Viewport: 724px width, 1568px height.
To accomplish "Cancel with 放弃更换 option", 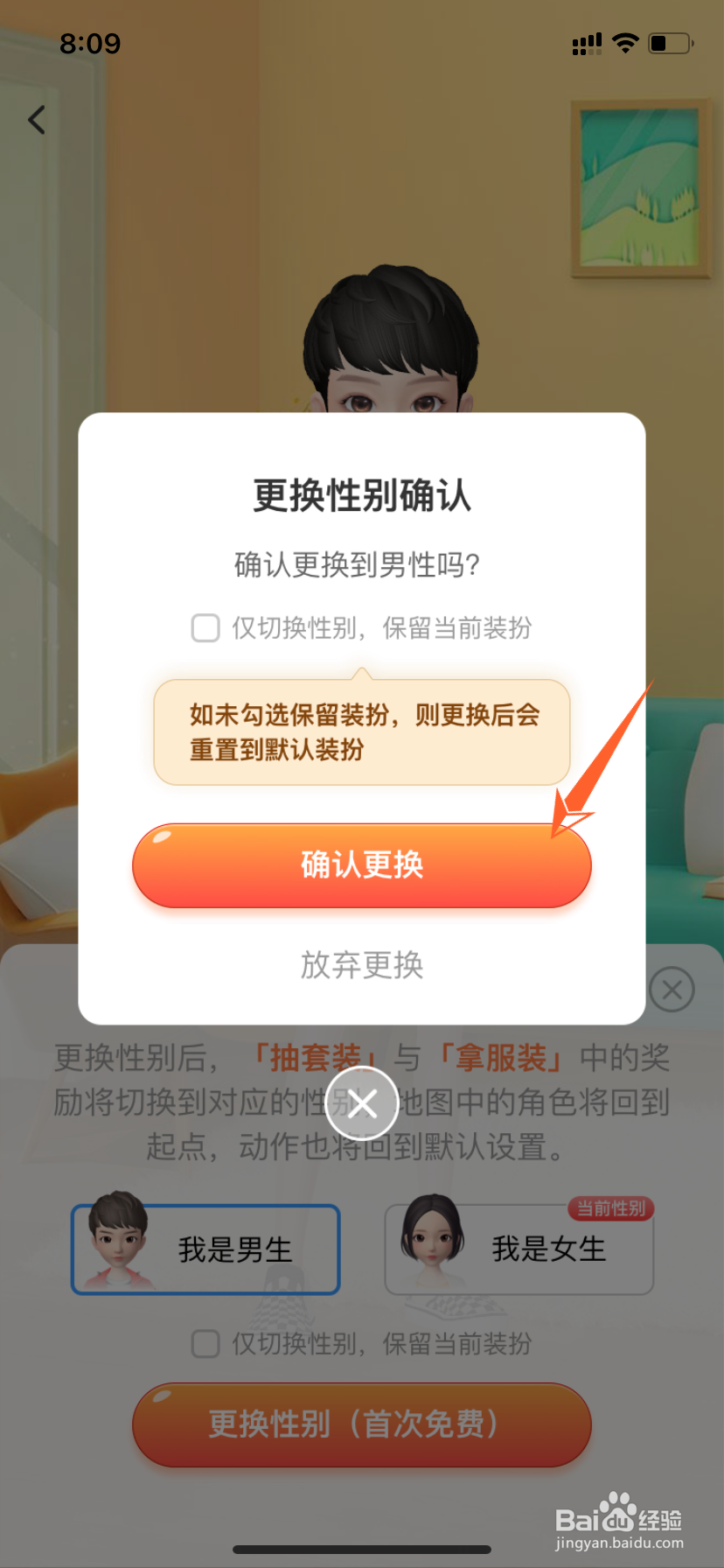I will (x=362, y=966).
